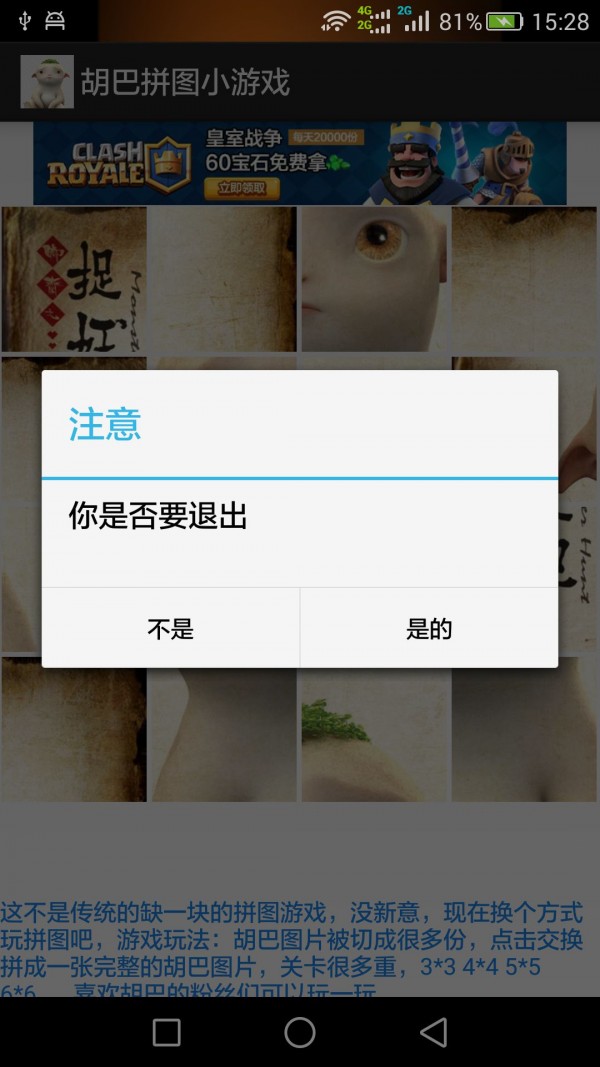Go back with the system back button
The image size is (600, 1067).
tap(433, 1032)
